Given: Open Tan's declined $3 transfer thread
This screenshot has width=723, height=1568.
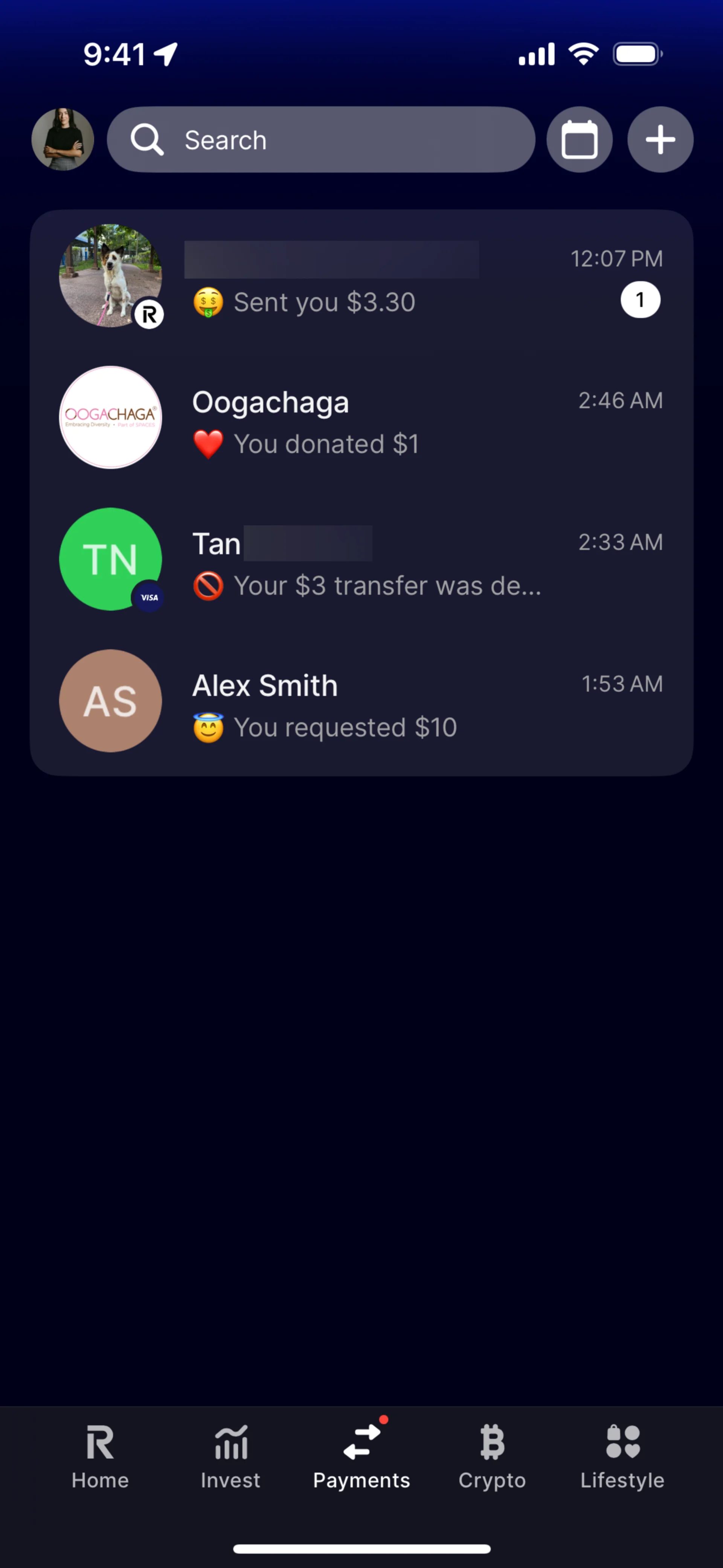Looking at the screenshot, I should point(361,564).
